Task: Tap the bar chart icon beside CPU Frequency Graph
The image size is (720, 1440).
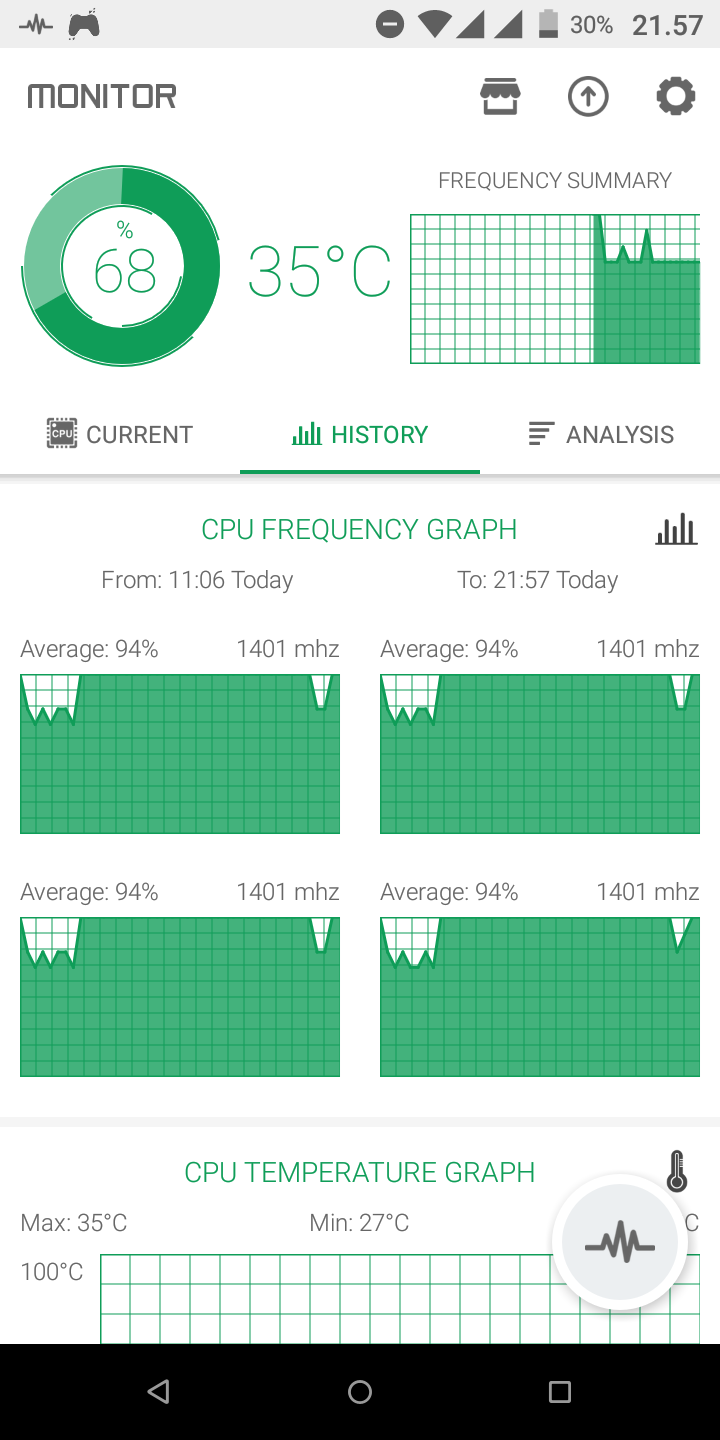Action: (x=676, y=529)
